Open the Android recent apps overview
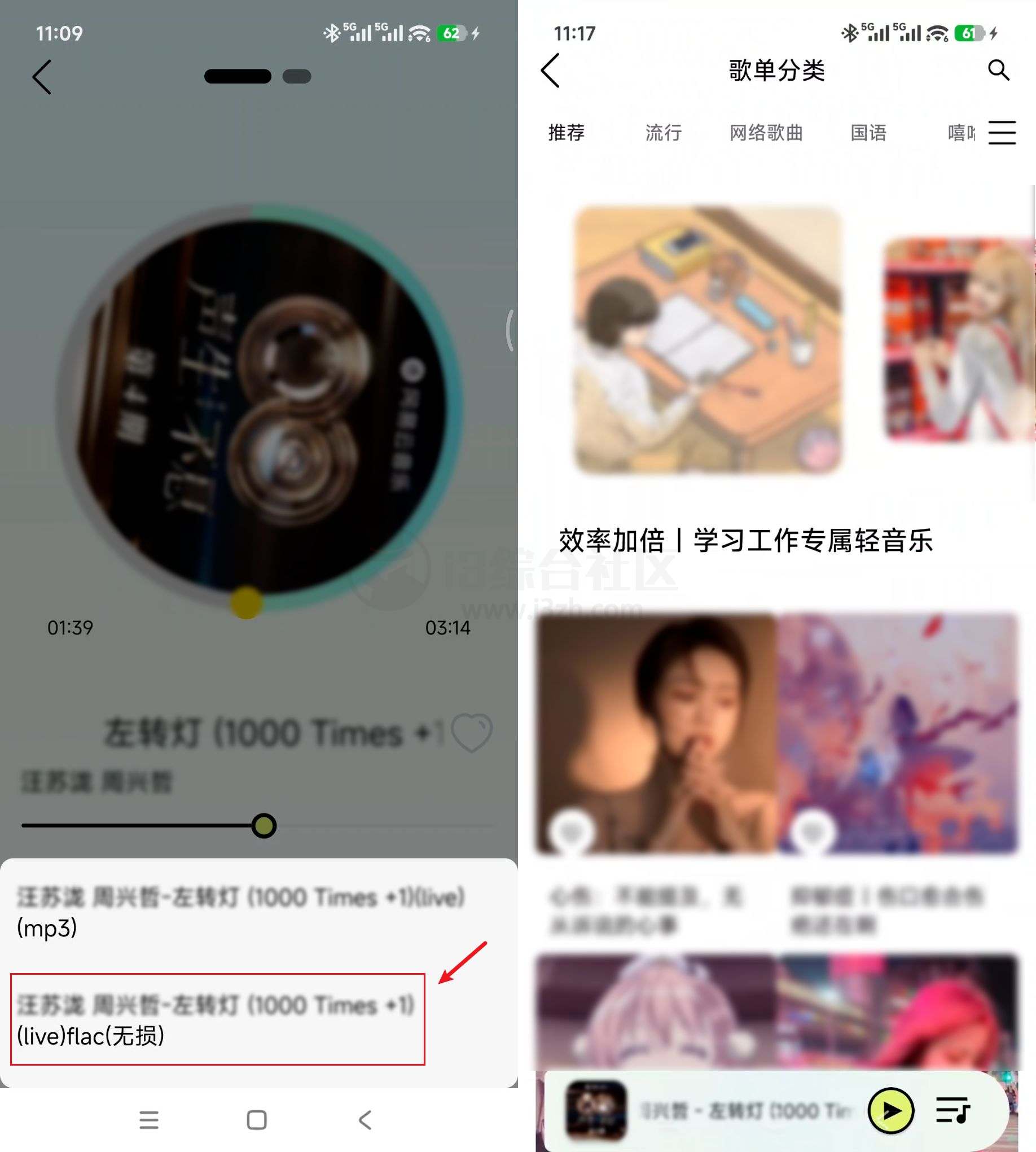The height and width of the screenshot is (1152, 1036). [x=149, y=1119]
